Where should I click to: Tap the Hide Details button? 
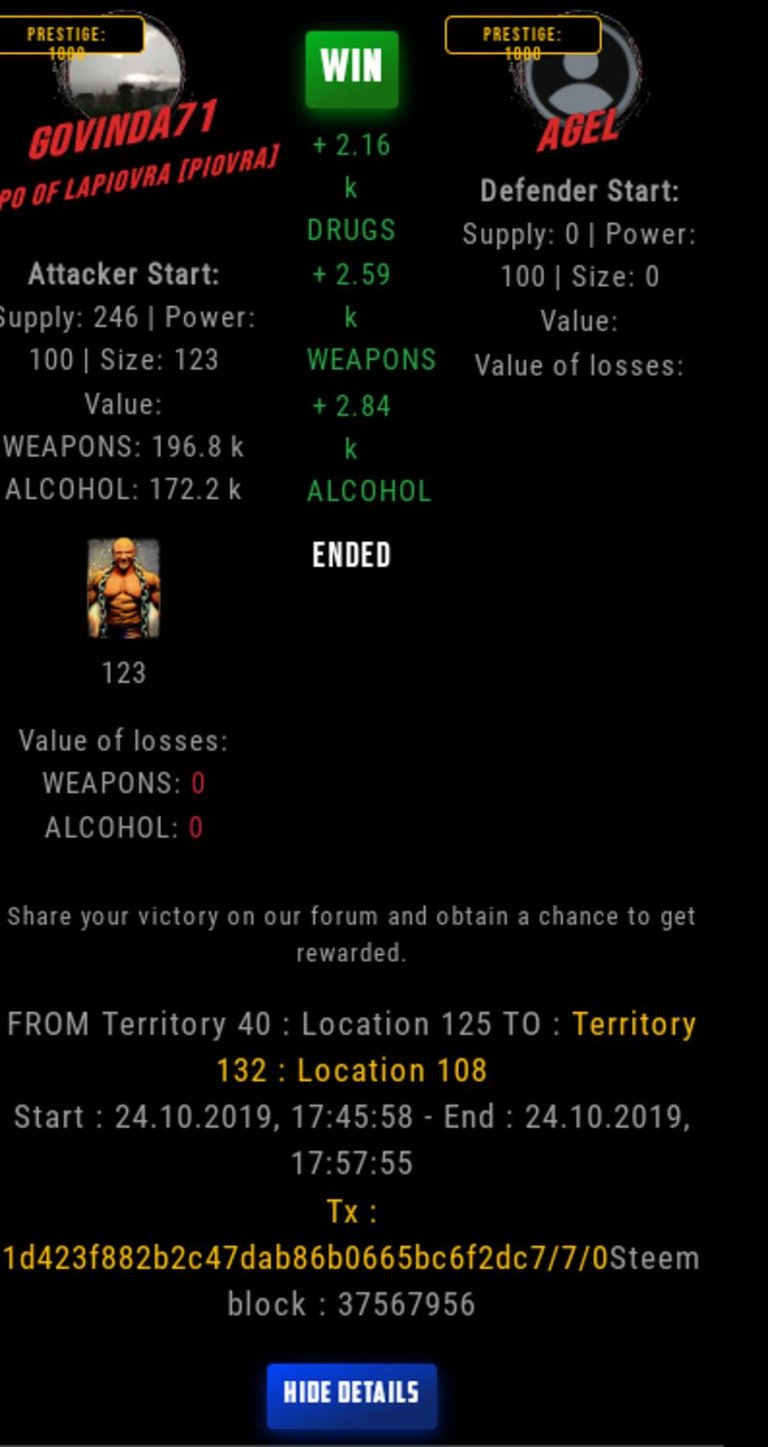(x=351, y=1393)
